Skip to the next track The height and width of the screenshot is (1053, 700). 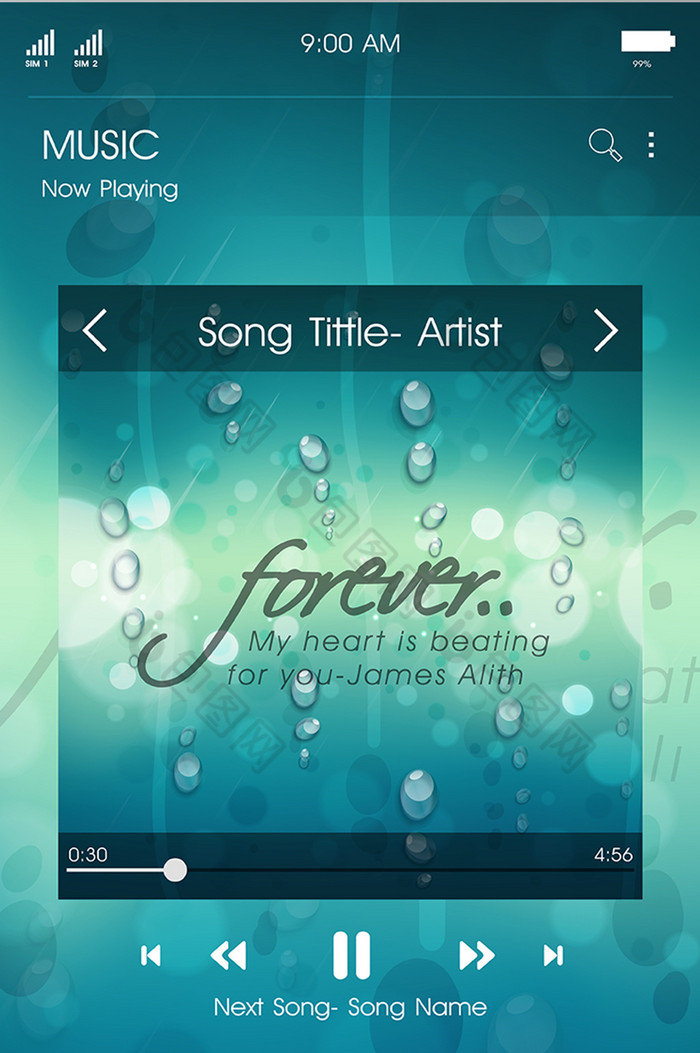[553, 956]
